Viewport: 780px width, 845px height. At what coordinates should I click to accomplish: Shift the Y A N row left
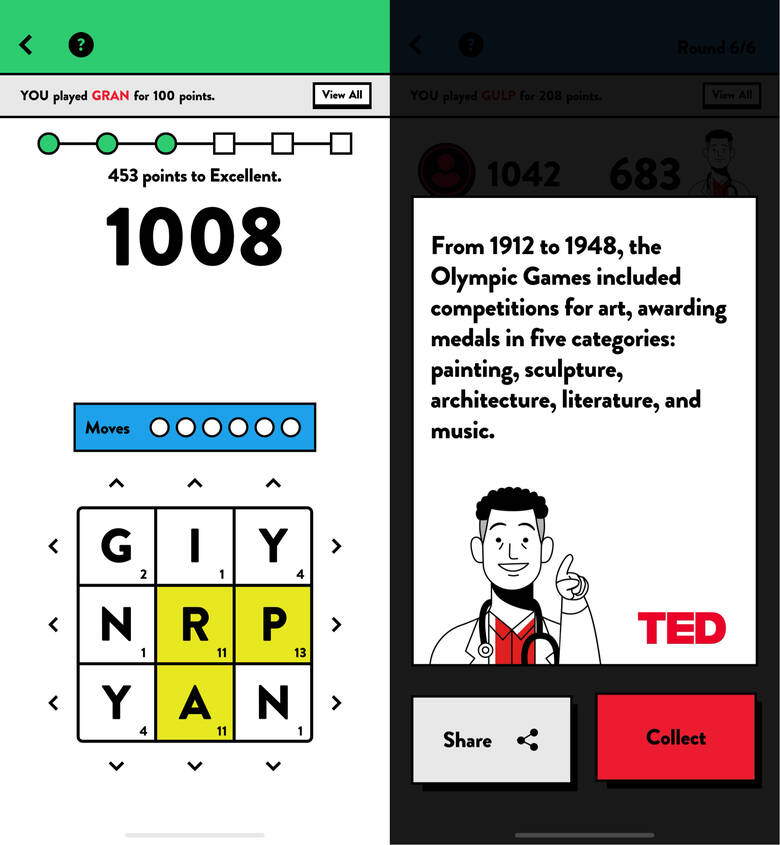(x=54, y=703)
